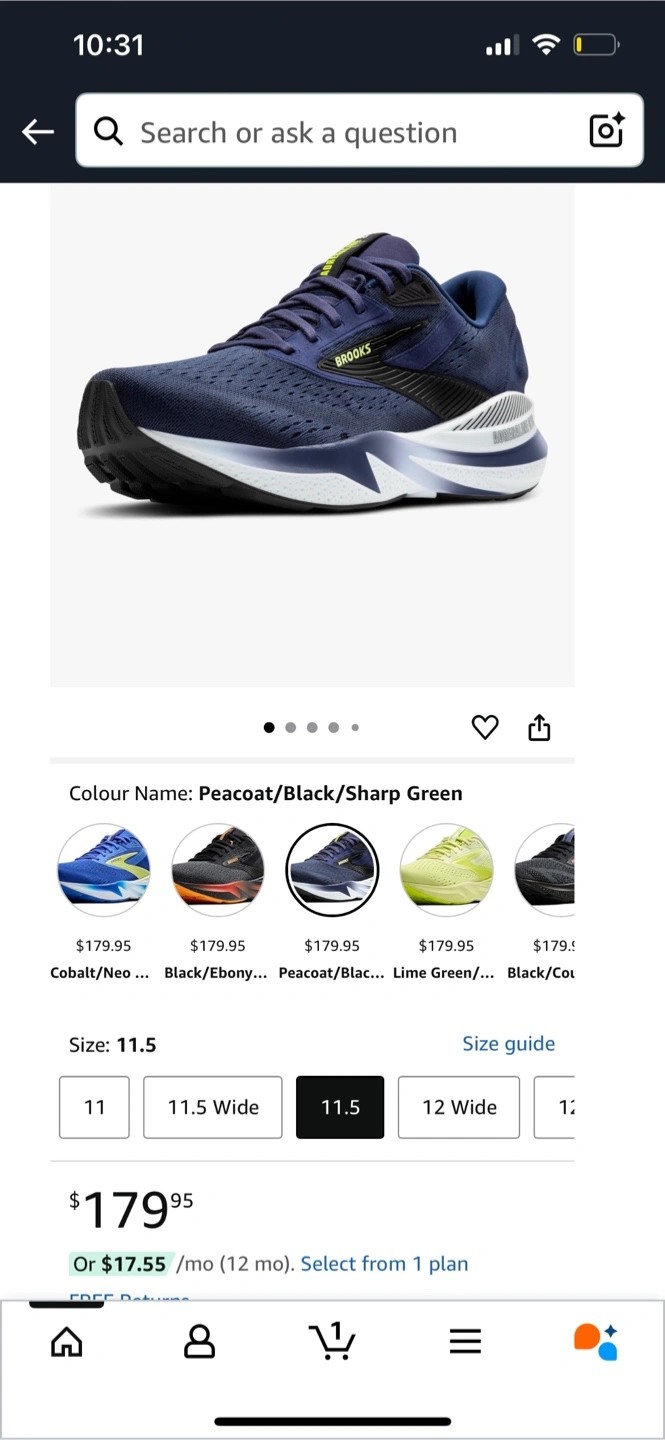Pick the Lime Green colour swatch
Image resolution: width=665 pixels, height=1440 pixels.
[x=446, y=870]
